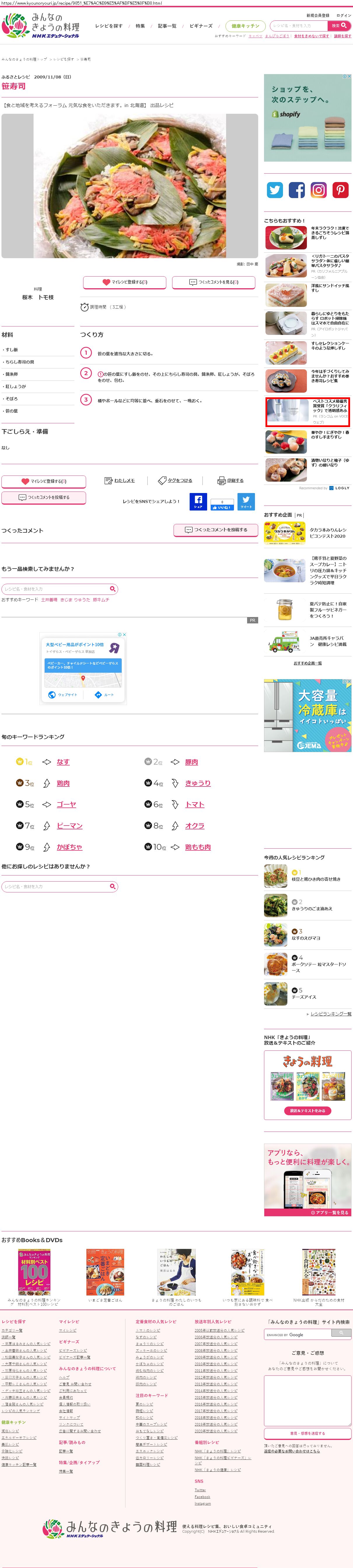Open the Instagram icon in sidebar
The height and width of the screenshot is (1568, 353).
coord(318,190)
